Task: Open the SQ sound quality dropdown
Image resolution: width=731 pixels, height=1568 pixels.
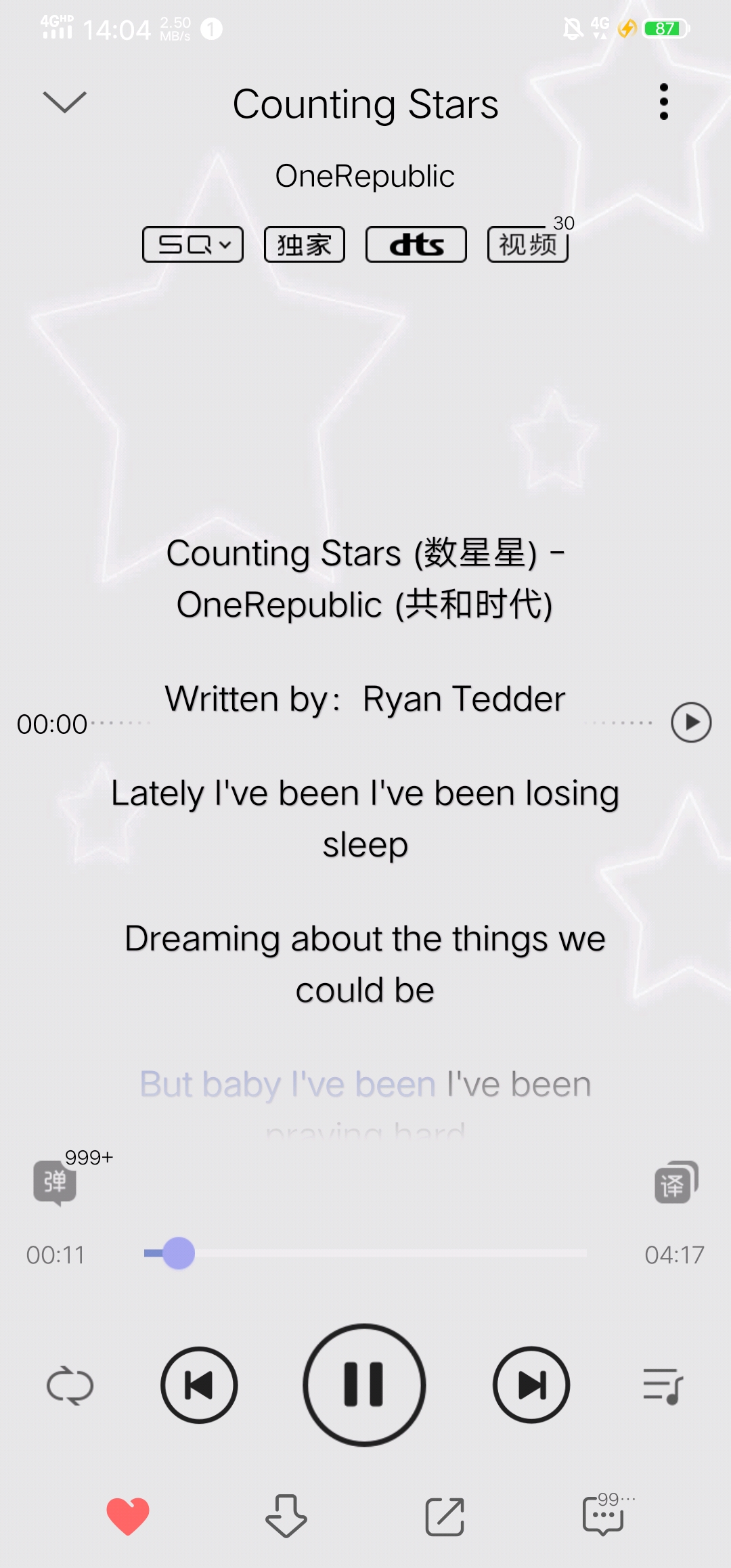Action: pos(193,244)
